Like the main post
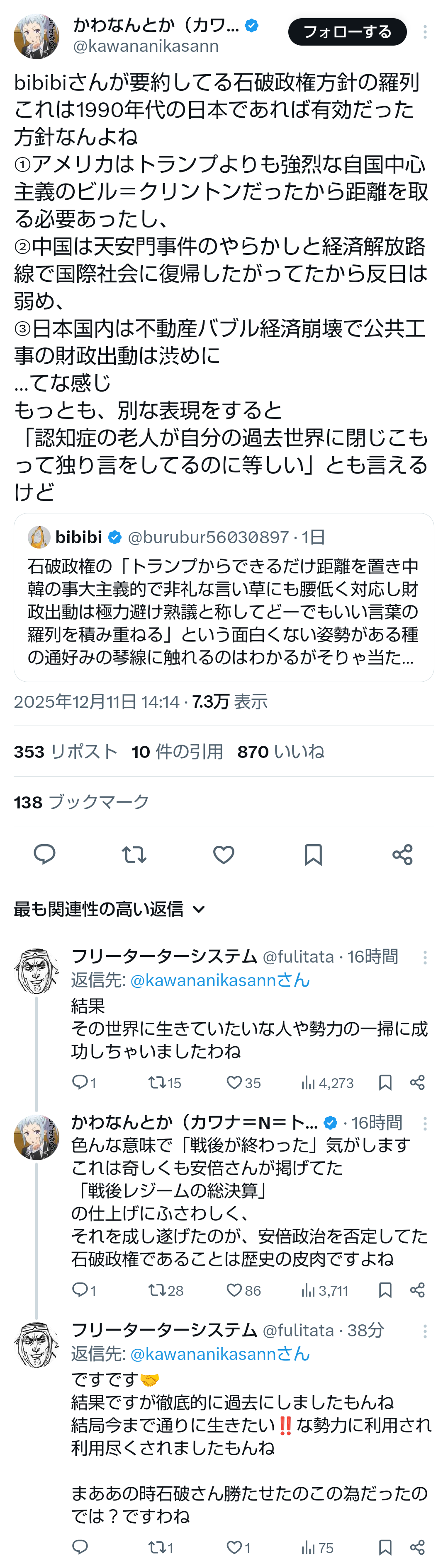Screen dimensions: 448x1568 click(x=224, y=854)
